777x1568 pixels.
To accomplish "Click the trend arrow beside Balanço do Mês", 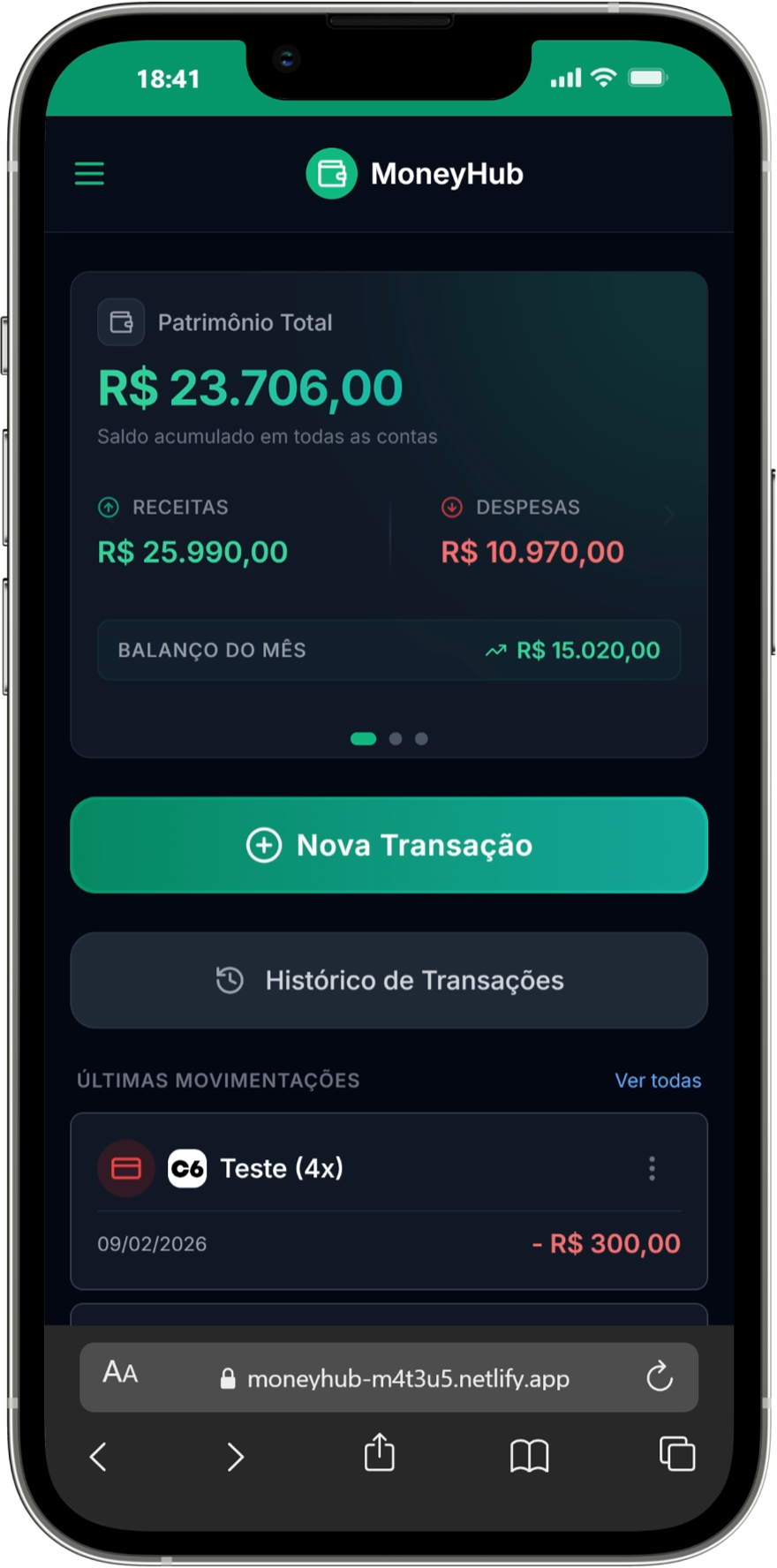I will [x=494, y=650].
